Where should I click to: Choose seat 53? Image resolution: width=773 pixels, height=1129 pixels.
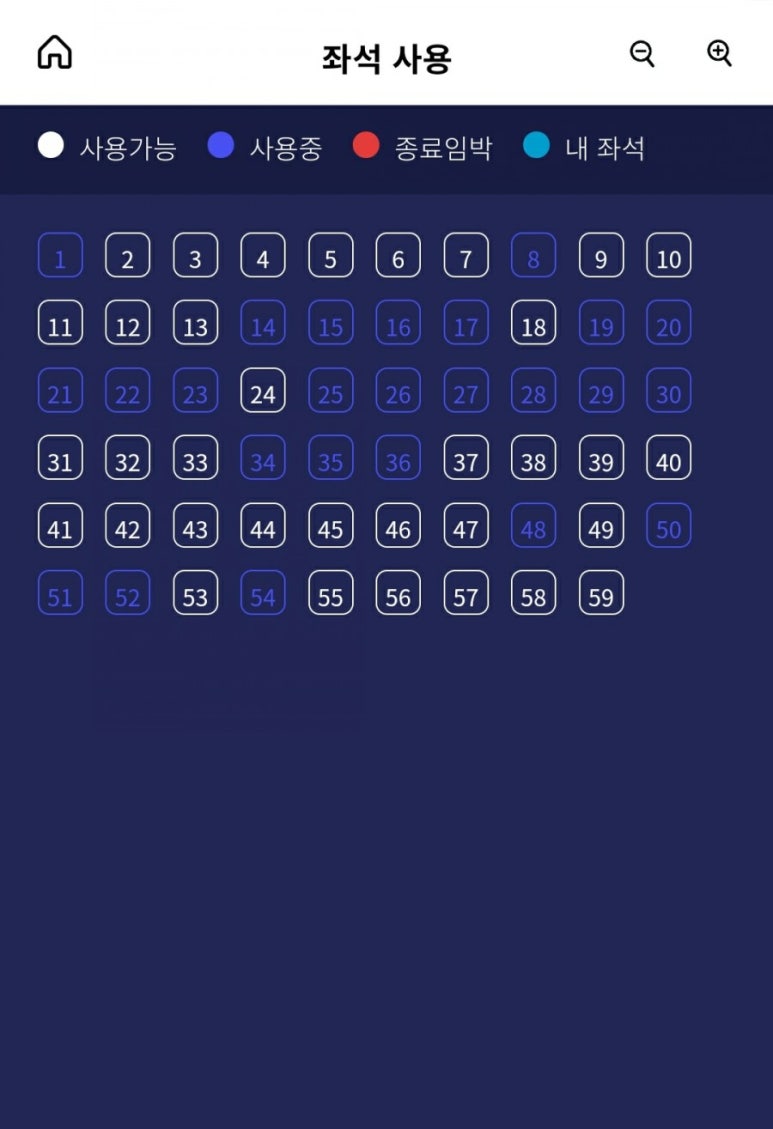[195, 593]
